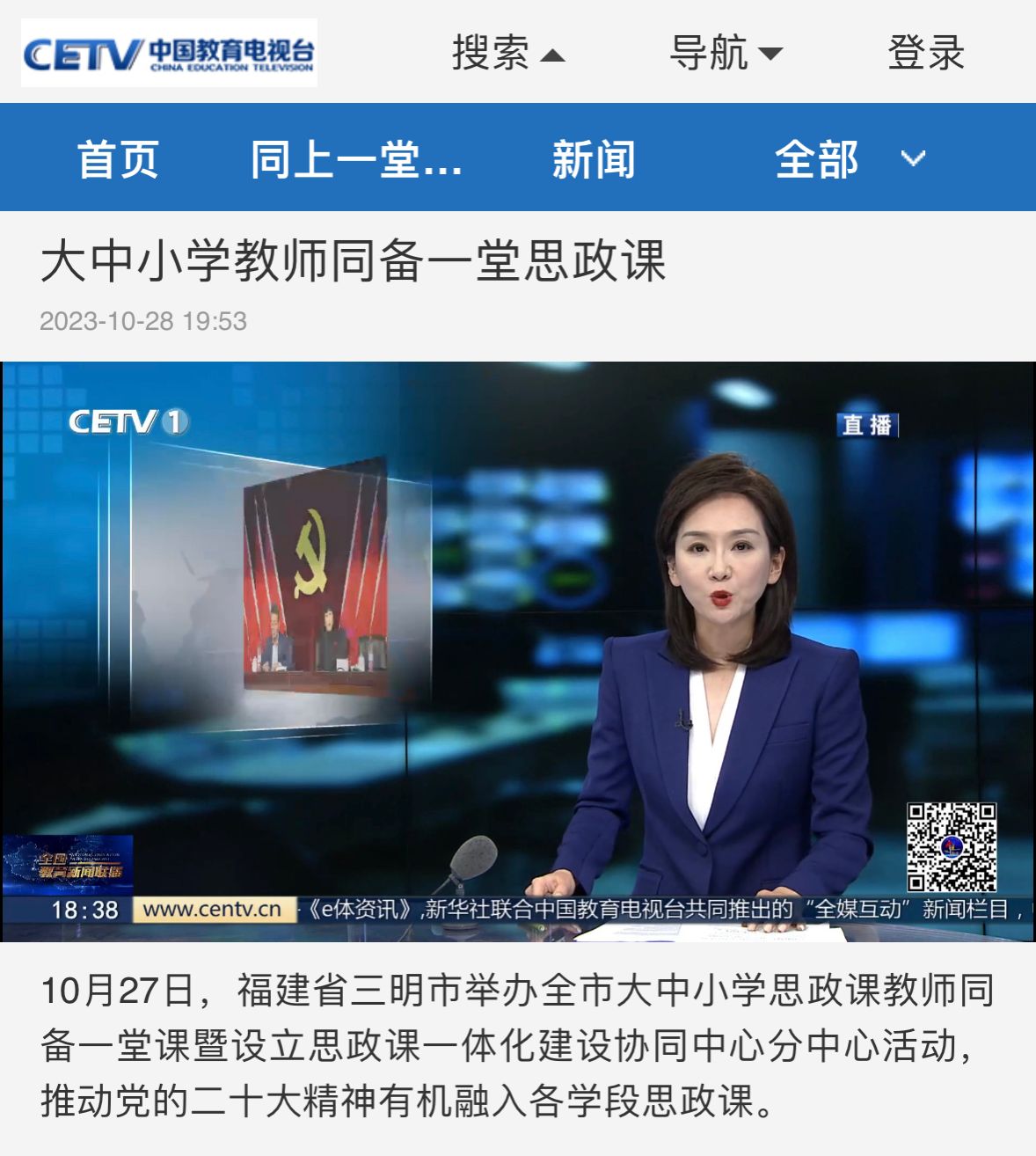This screenshot has height=1156, width=1036.
Task: Open the CETV logo homepage link
Action: point(169,54)
